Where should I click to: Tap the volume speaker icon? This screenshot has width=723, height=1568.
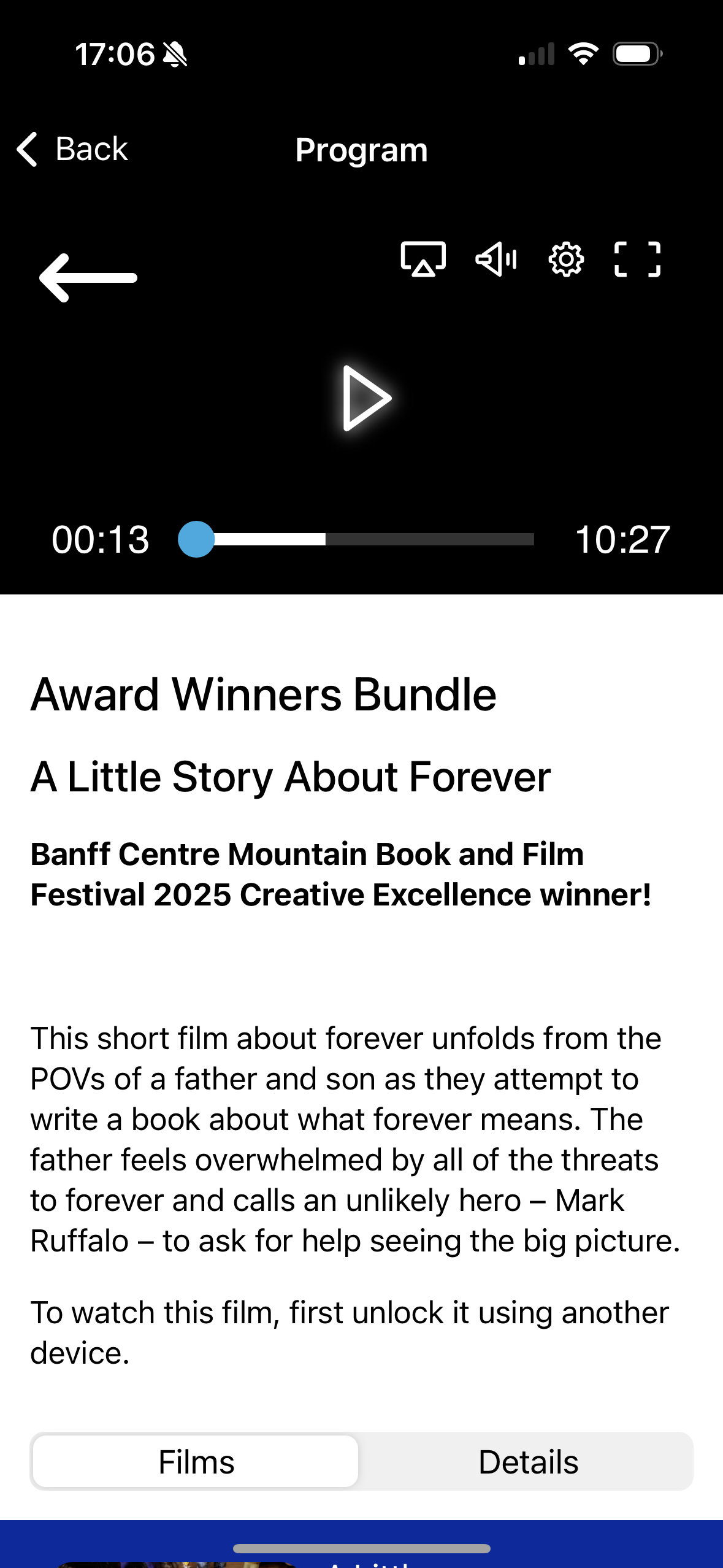(x=496, y=259)
